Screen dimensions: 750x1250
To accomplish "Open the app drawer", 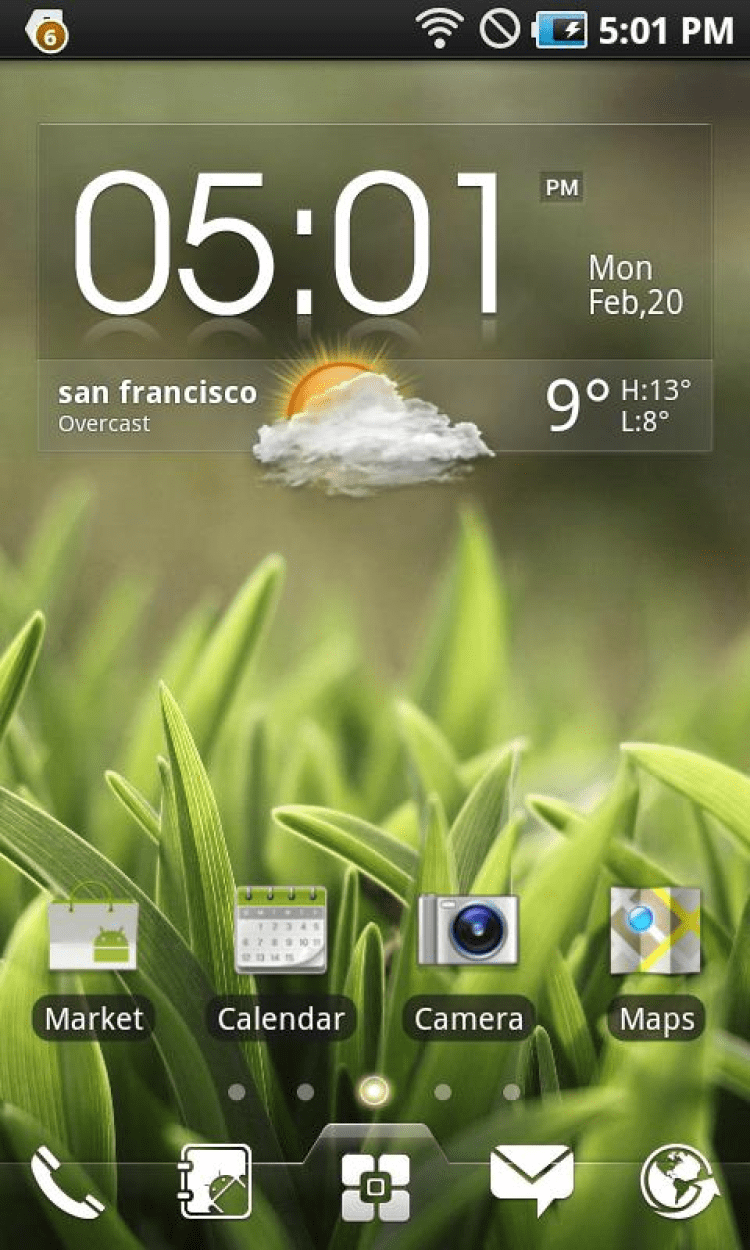I will pos(375,1185).
